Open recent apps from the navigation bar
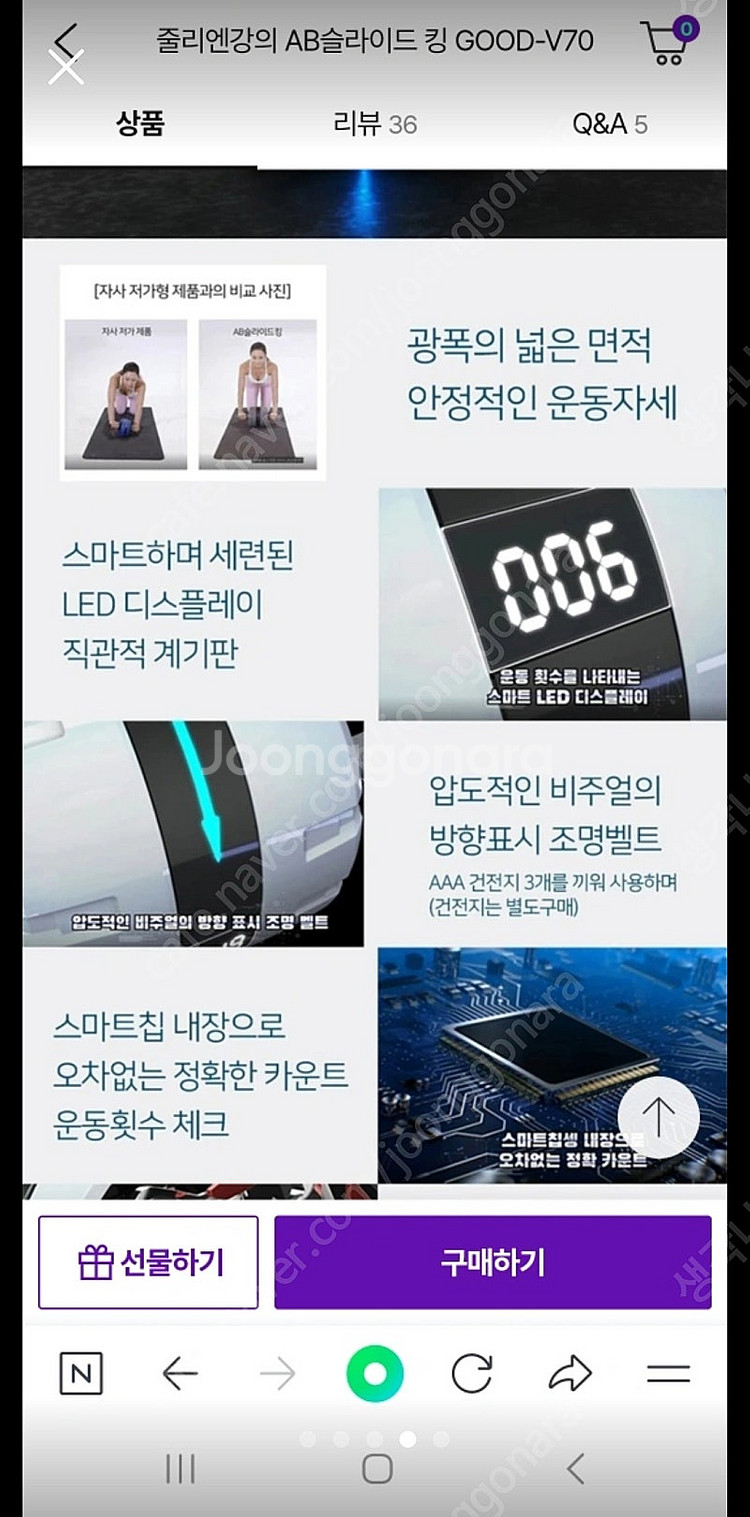Image resolution: width=750 pixels, height=1517 pixels. tap(180, 1468)
